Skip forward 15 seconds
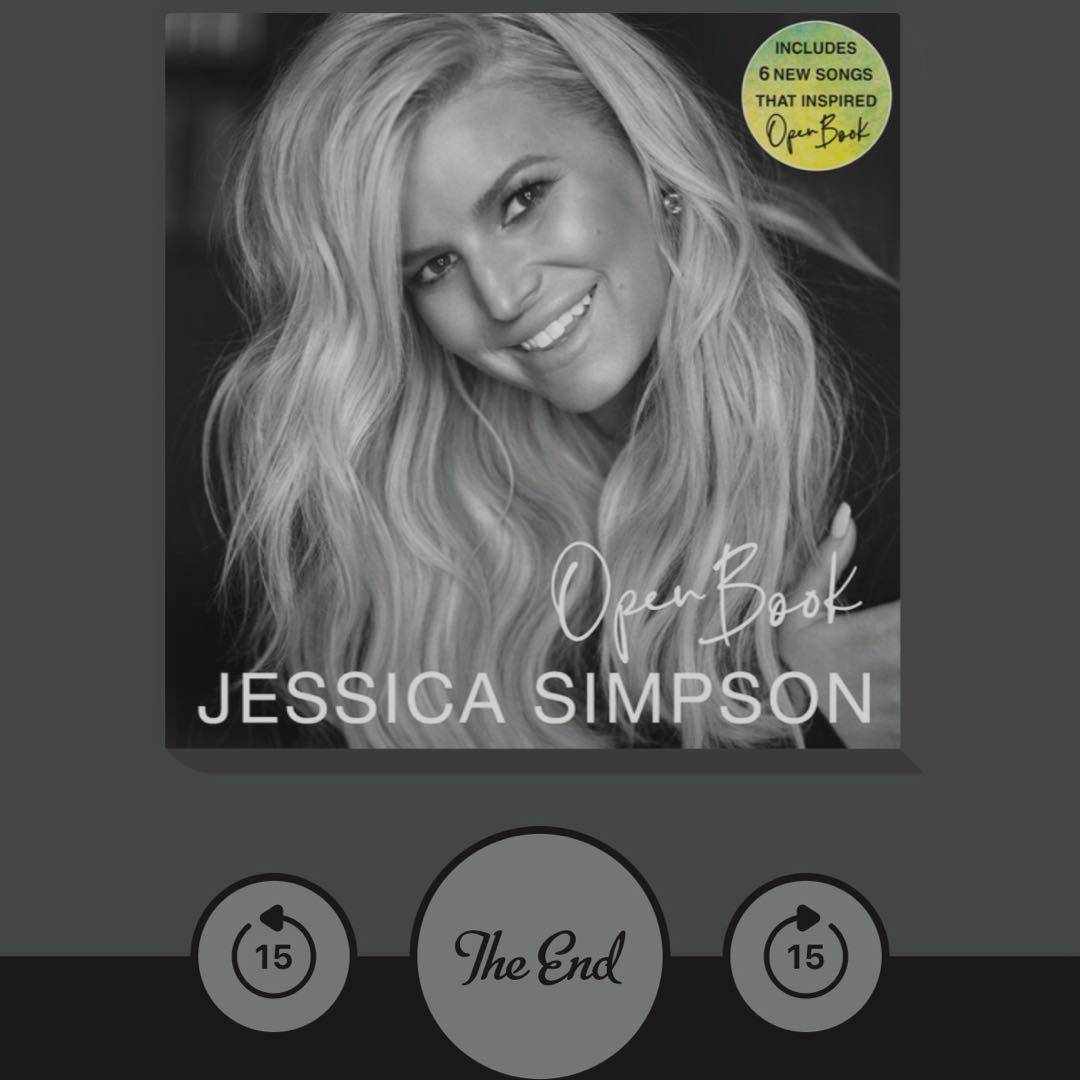Image resolution: width=1080 pixels, height=1080 pixels. (x=805, y=955)
